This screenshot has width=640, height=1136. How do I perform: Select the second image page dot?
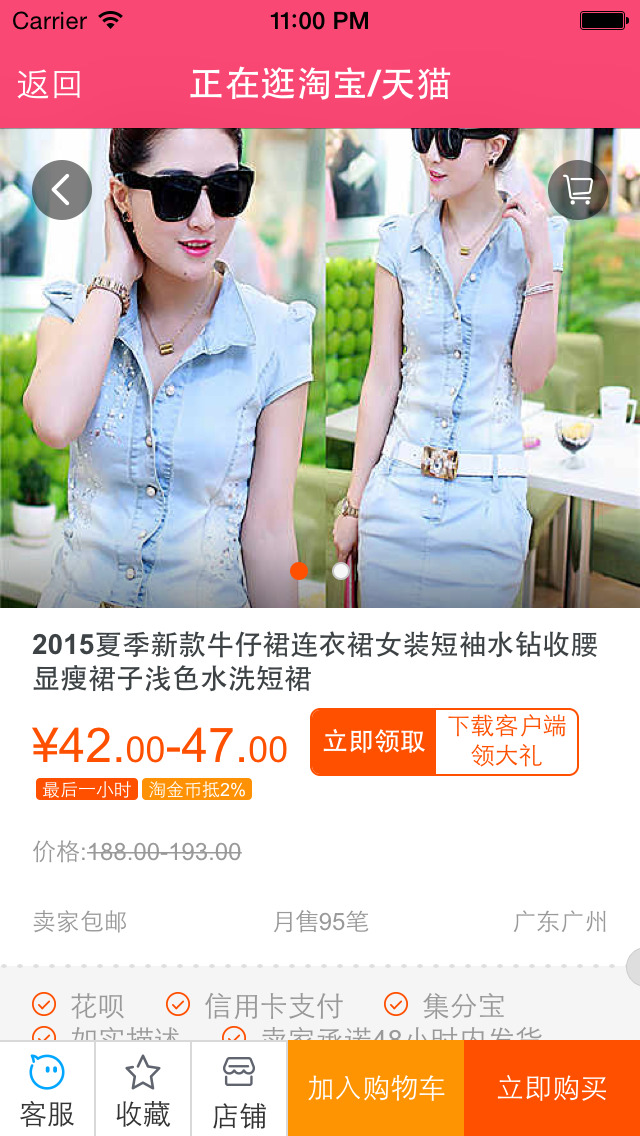(341, 571)
